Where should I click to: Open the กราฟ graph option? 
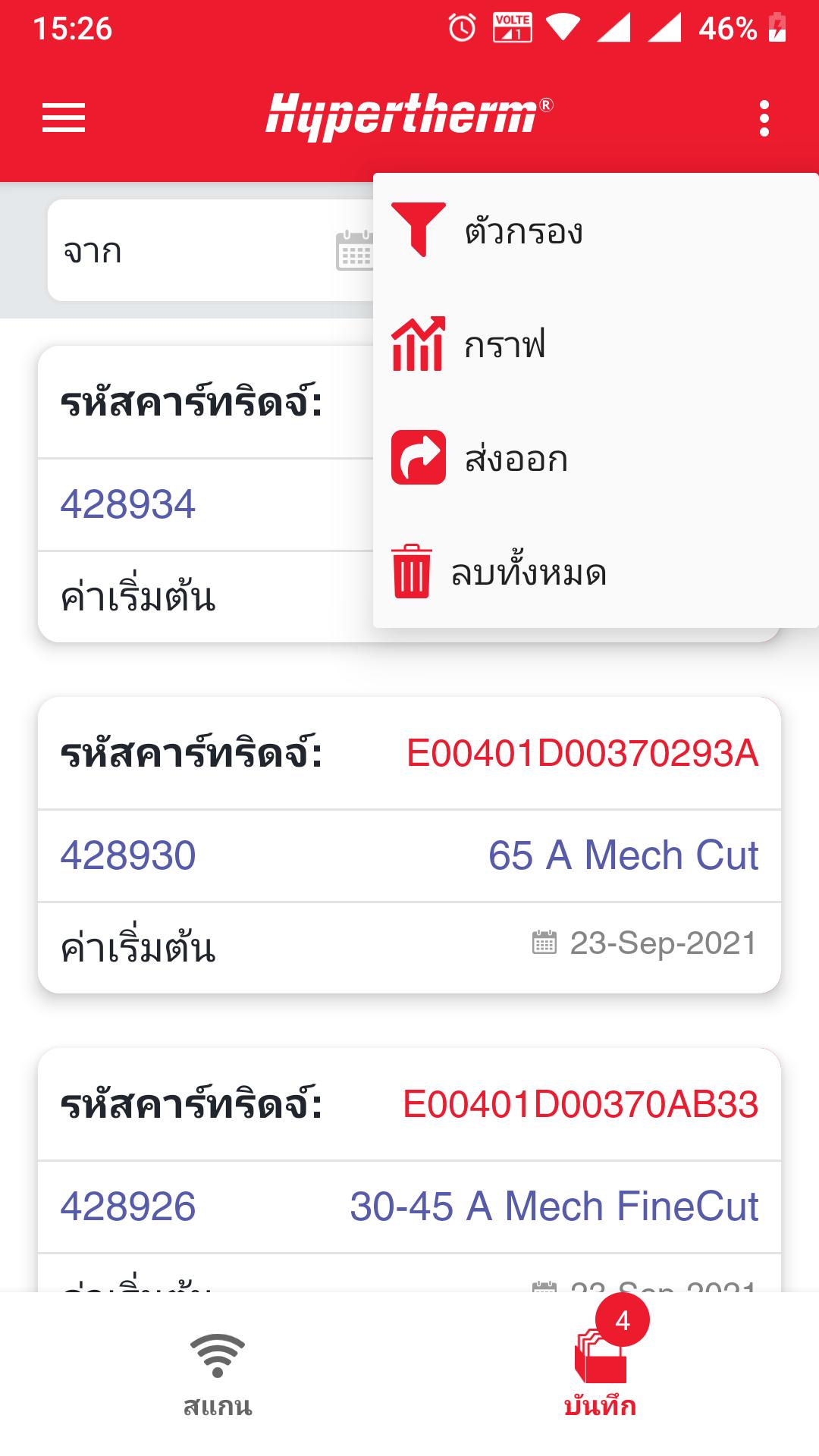coord(596,344)
